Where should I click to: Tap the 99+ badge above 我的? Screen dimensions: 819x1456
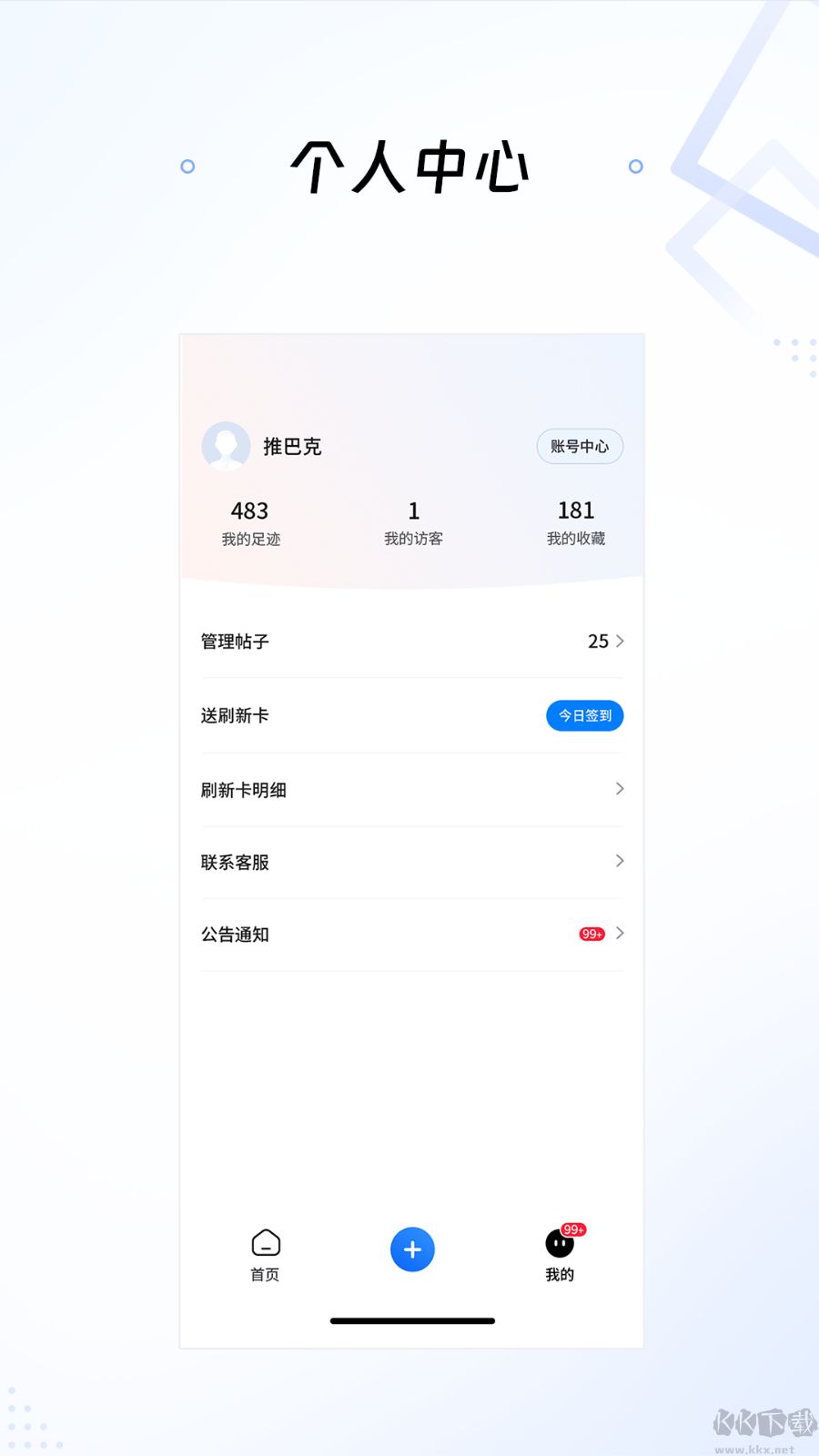[x=575, y=1228]
